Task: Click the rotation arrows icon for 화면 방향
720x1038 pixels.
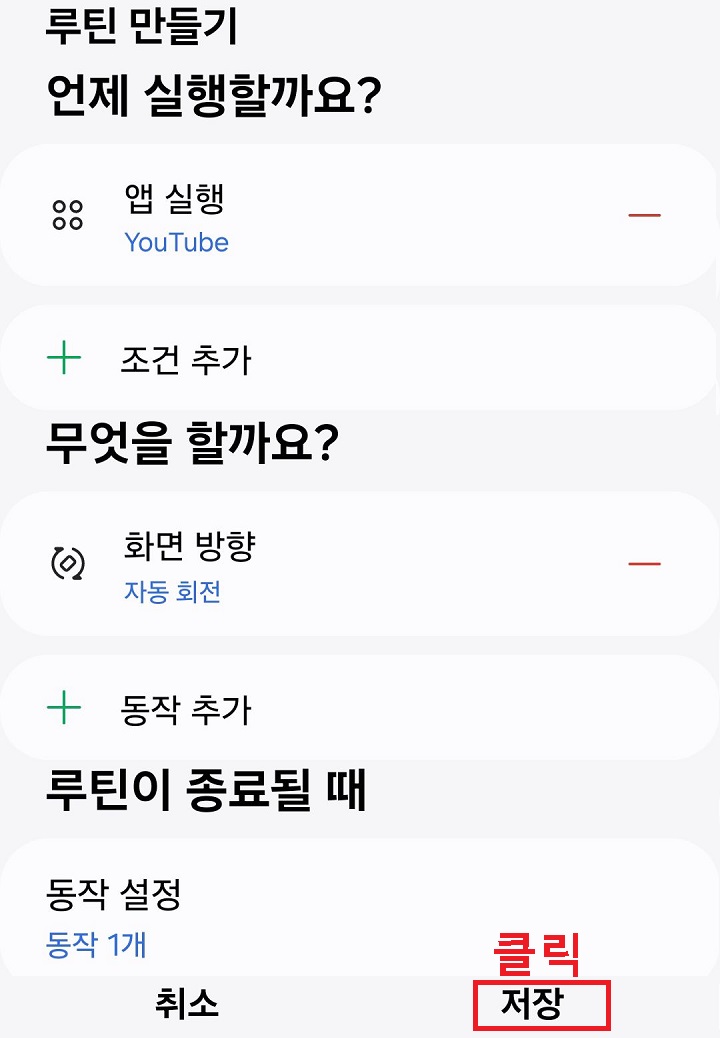Action: coord(68,562)
